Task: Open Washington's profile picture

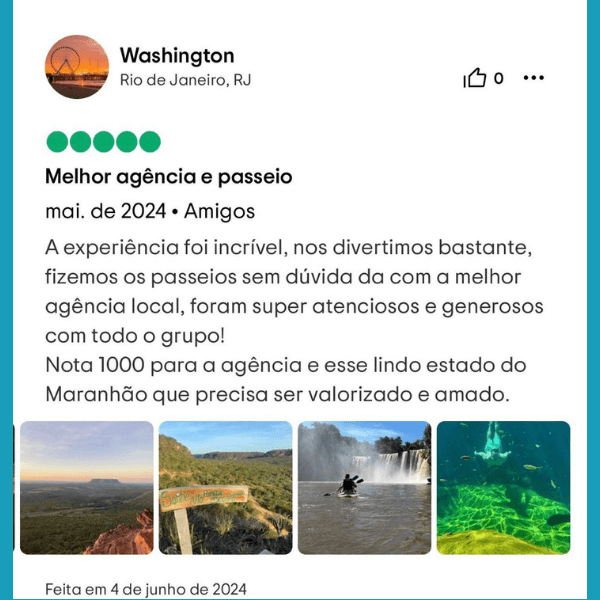Action: tap(77, 67)
